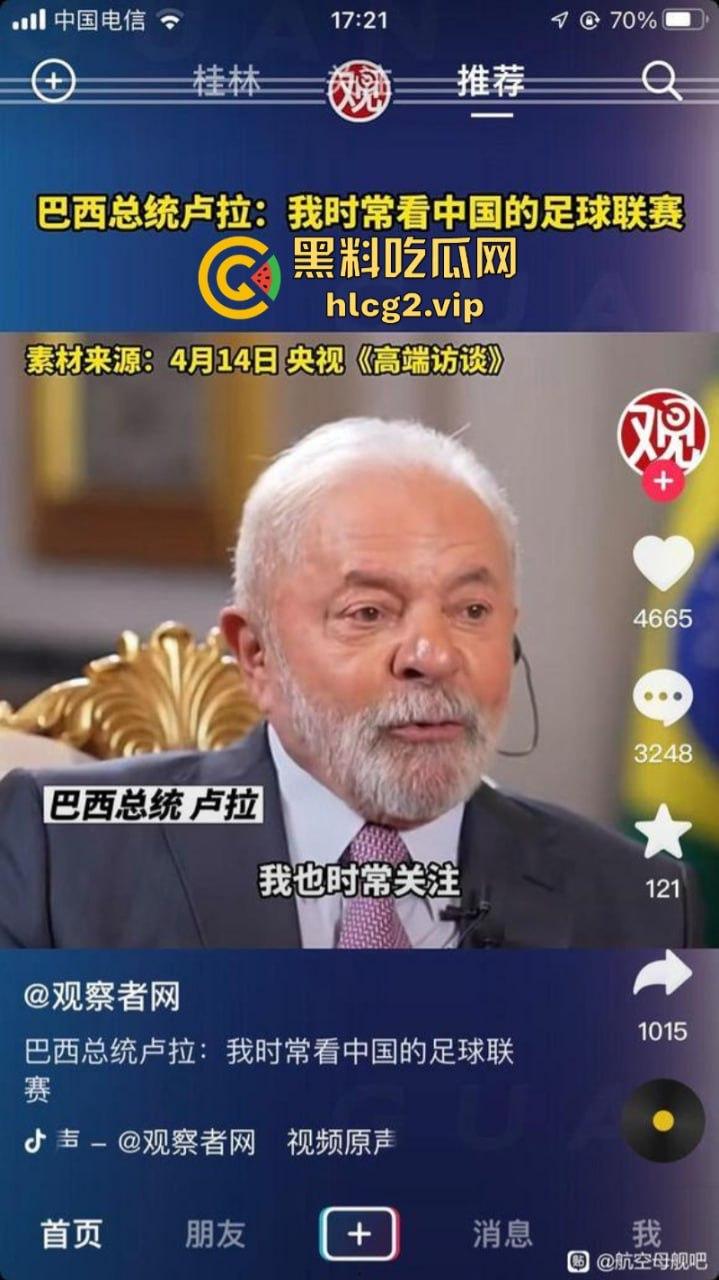The width and height of the screenshot is (719, 1280).
Task: Open the 消息 tab
Action: 502,1234
